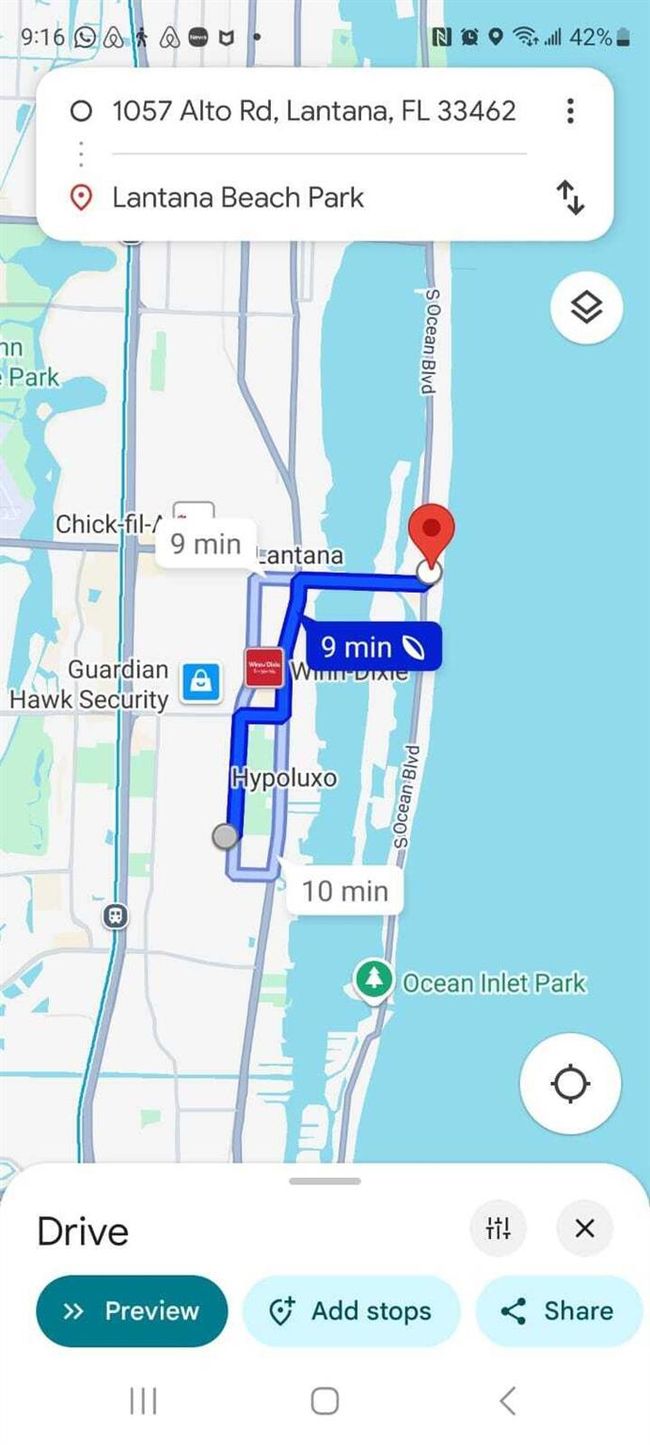Select the 10 min alternate route
The width and height of the screenshot is (650, 1445).
tap(344, 890)
